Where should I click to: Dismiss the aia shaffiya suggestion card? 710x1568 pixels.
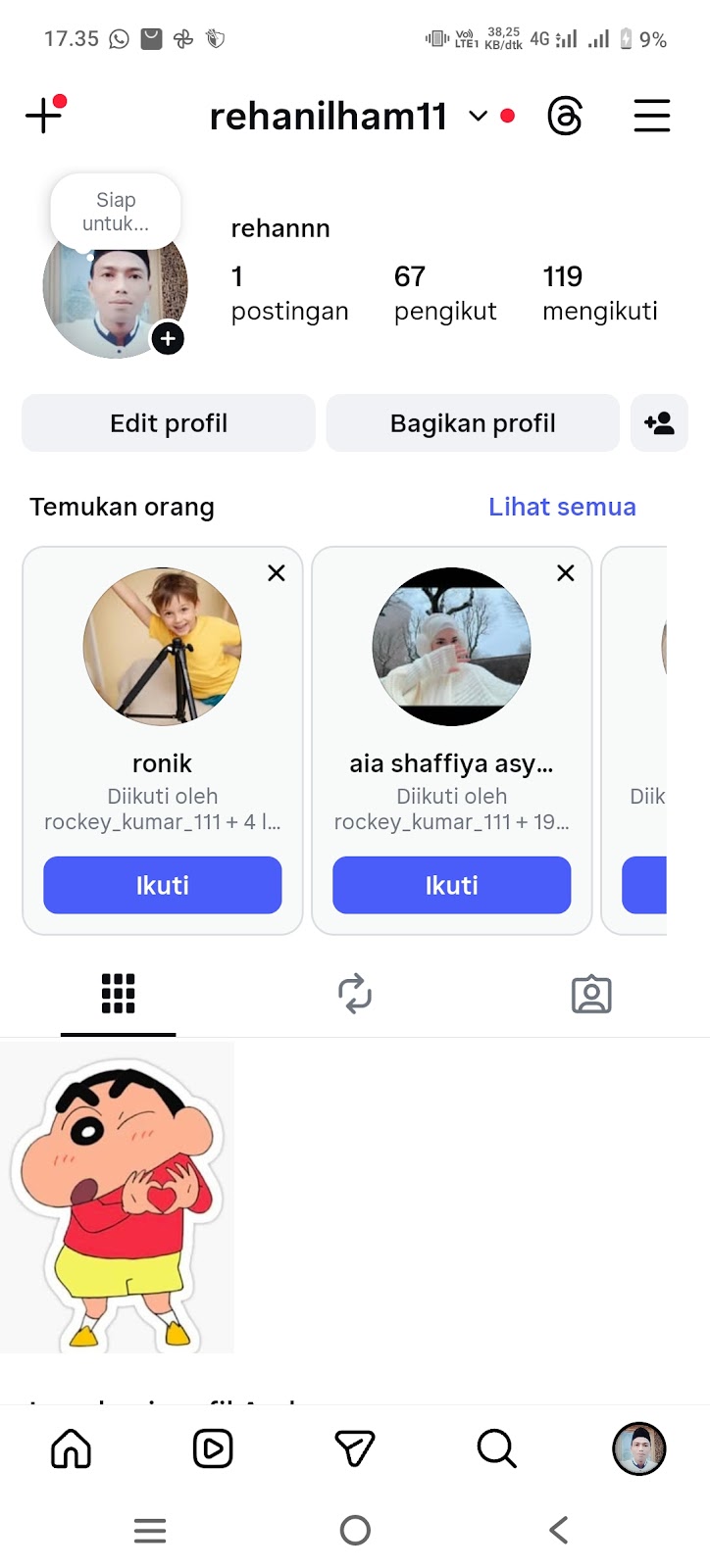click(566, 573)
